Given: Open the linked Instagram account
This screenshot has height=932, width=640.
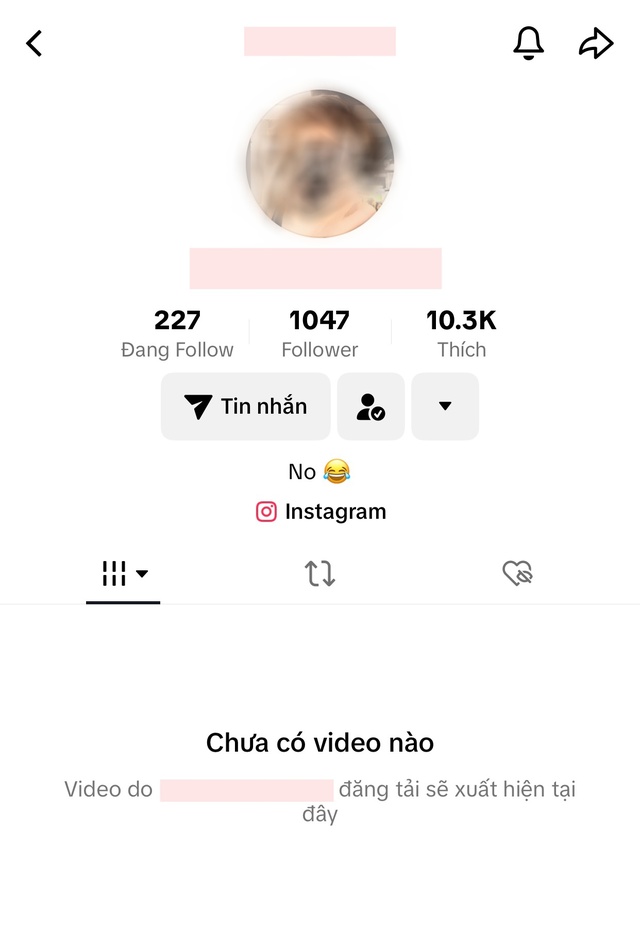Looking at the screenshot, I should 321,512.
